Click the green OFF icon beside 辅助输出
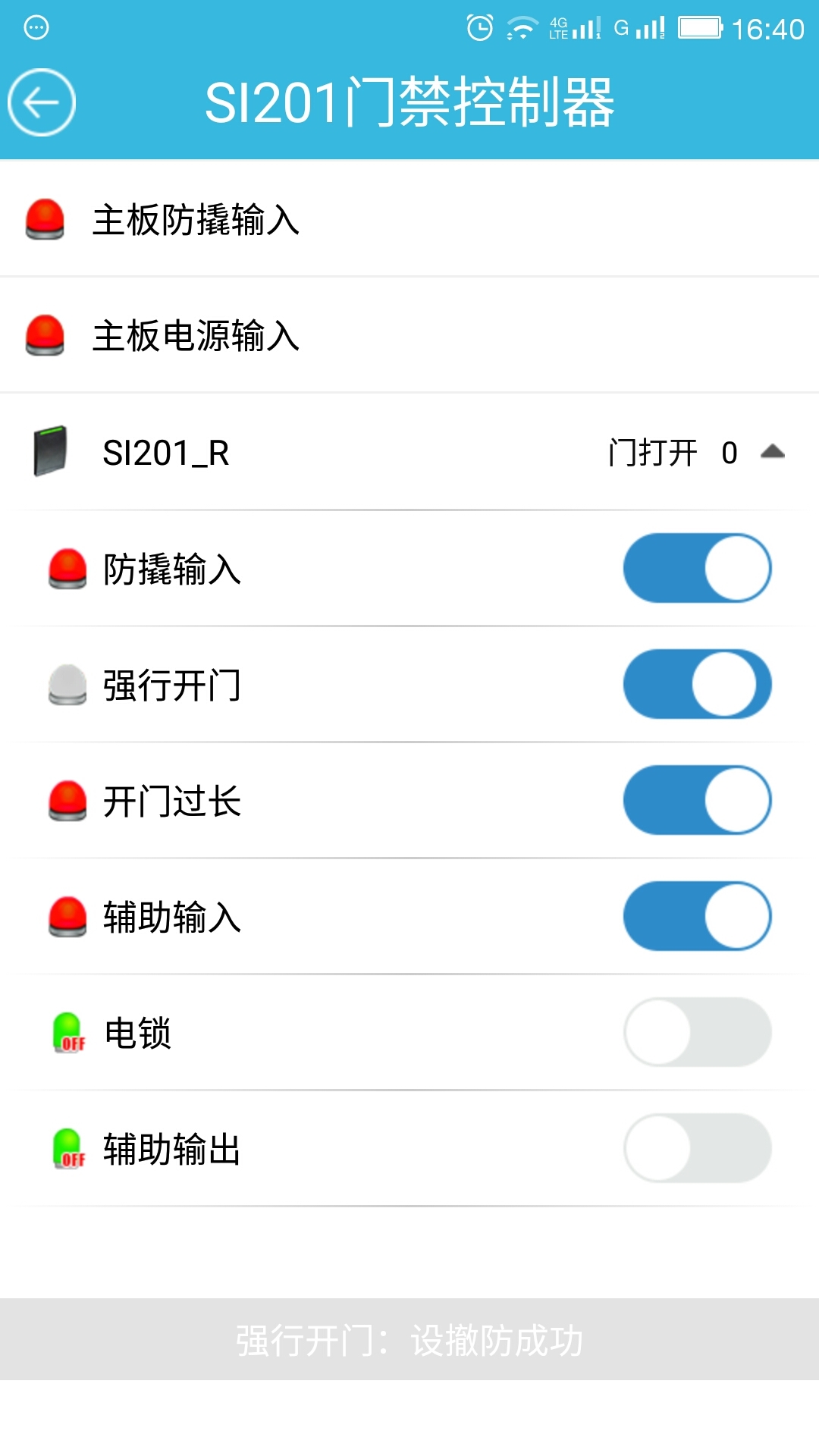The image size is (819, 1456). pos(68,1149)
